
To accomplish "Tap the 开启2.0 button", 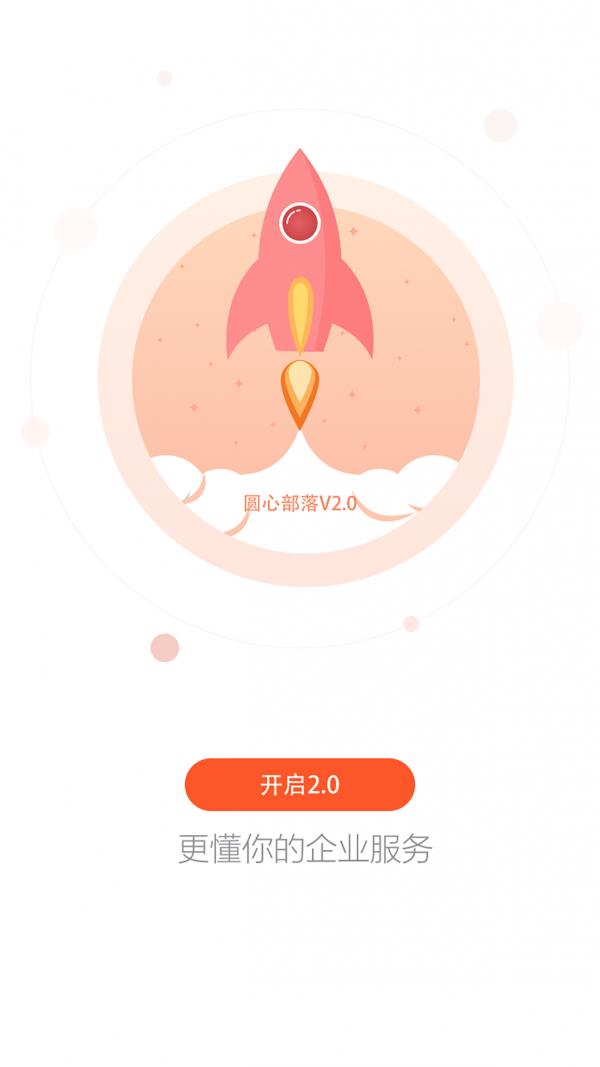I will [x=300, y=785].
